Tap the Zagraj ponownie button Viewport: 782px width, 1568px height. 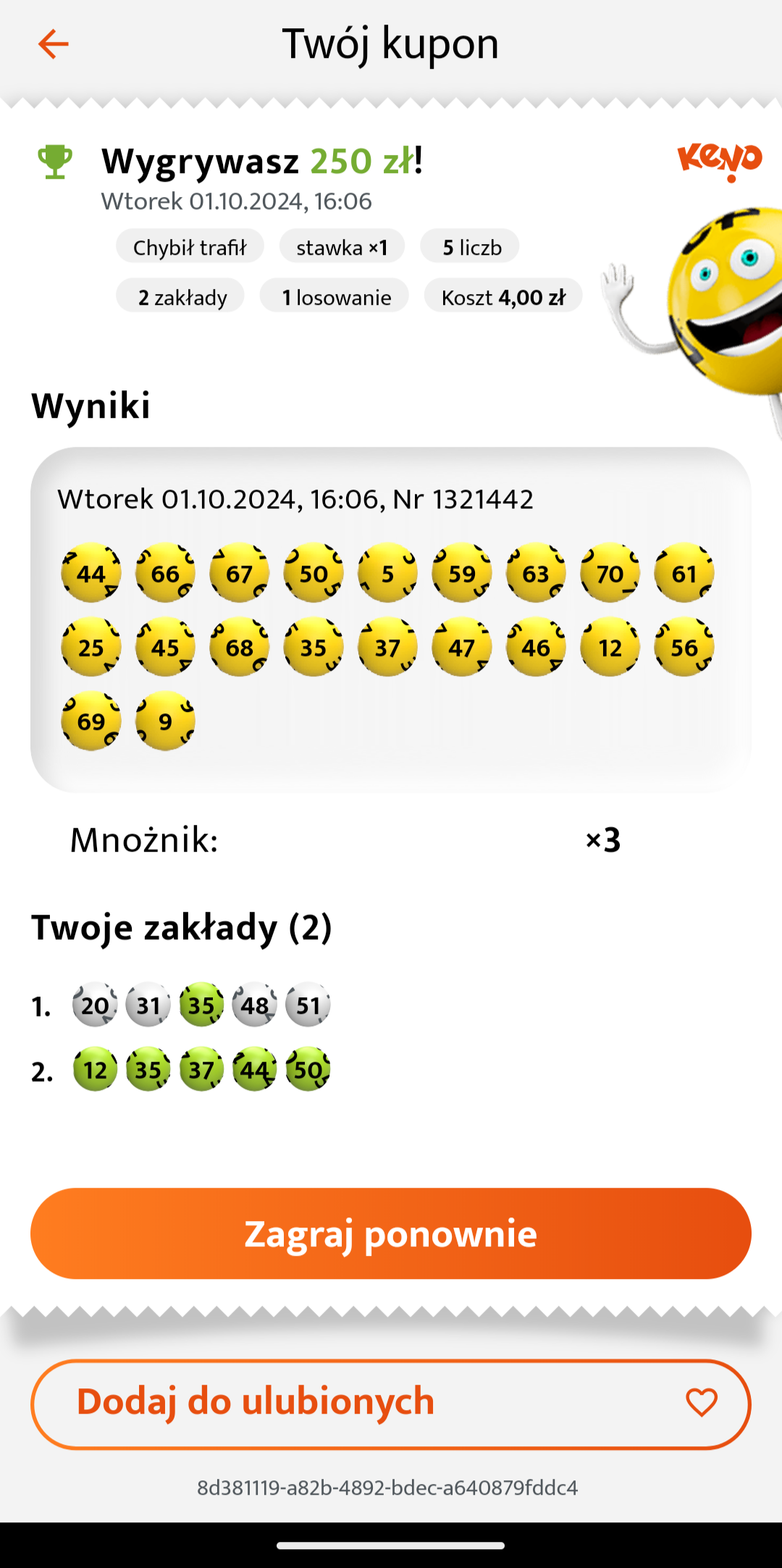pyautogui.click(x=391, y=1233)
